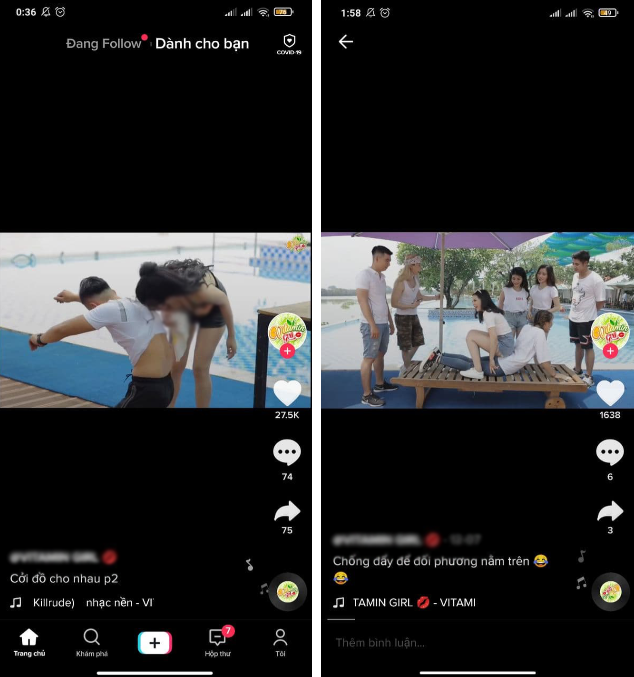The height and width of the screenshot is (677, 634).
Task: Open the Trang chủ tab
Action: pos(29,642)
